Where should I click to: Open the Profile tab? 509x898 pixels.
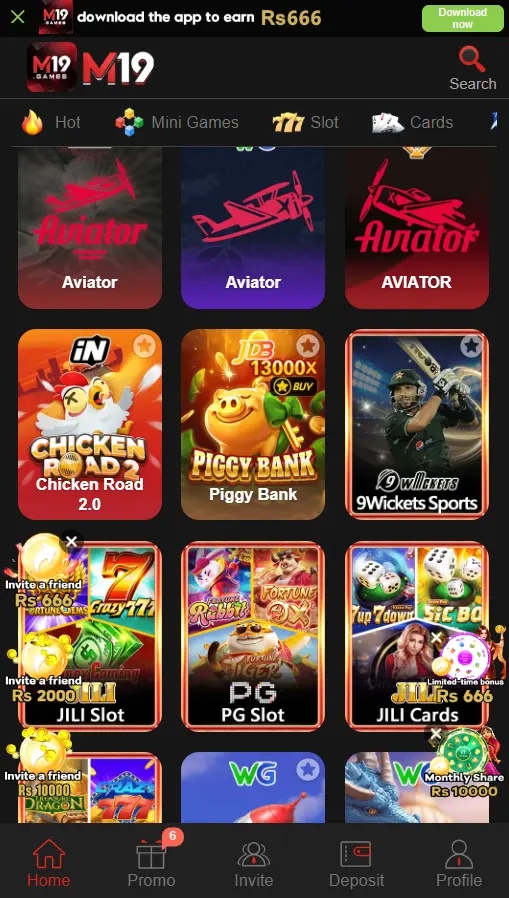coord(459,864)
